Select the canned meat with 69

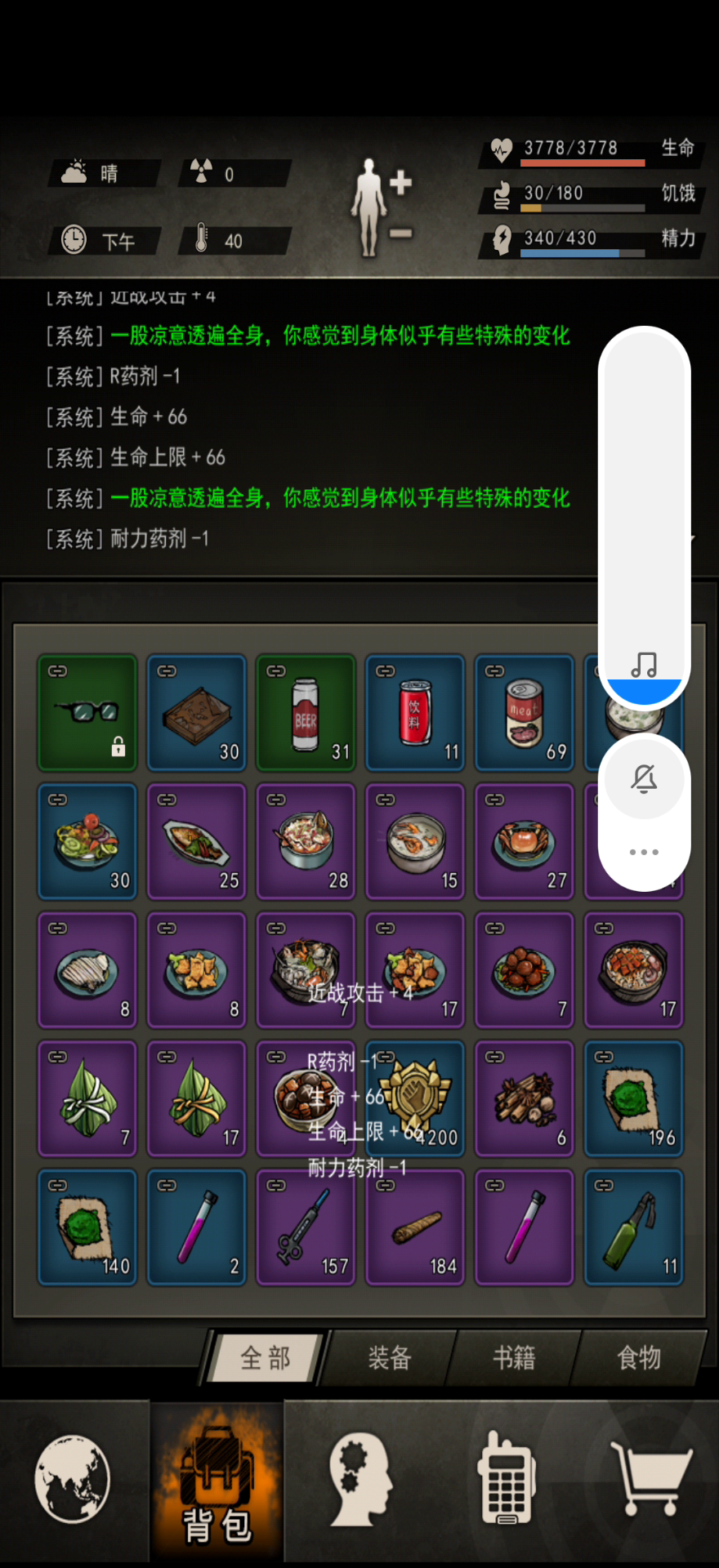525,713
